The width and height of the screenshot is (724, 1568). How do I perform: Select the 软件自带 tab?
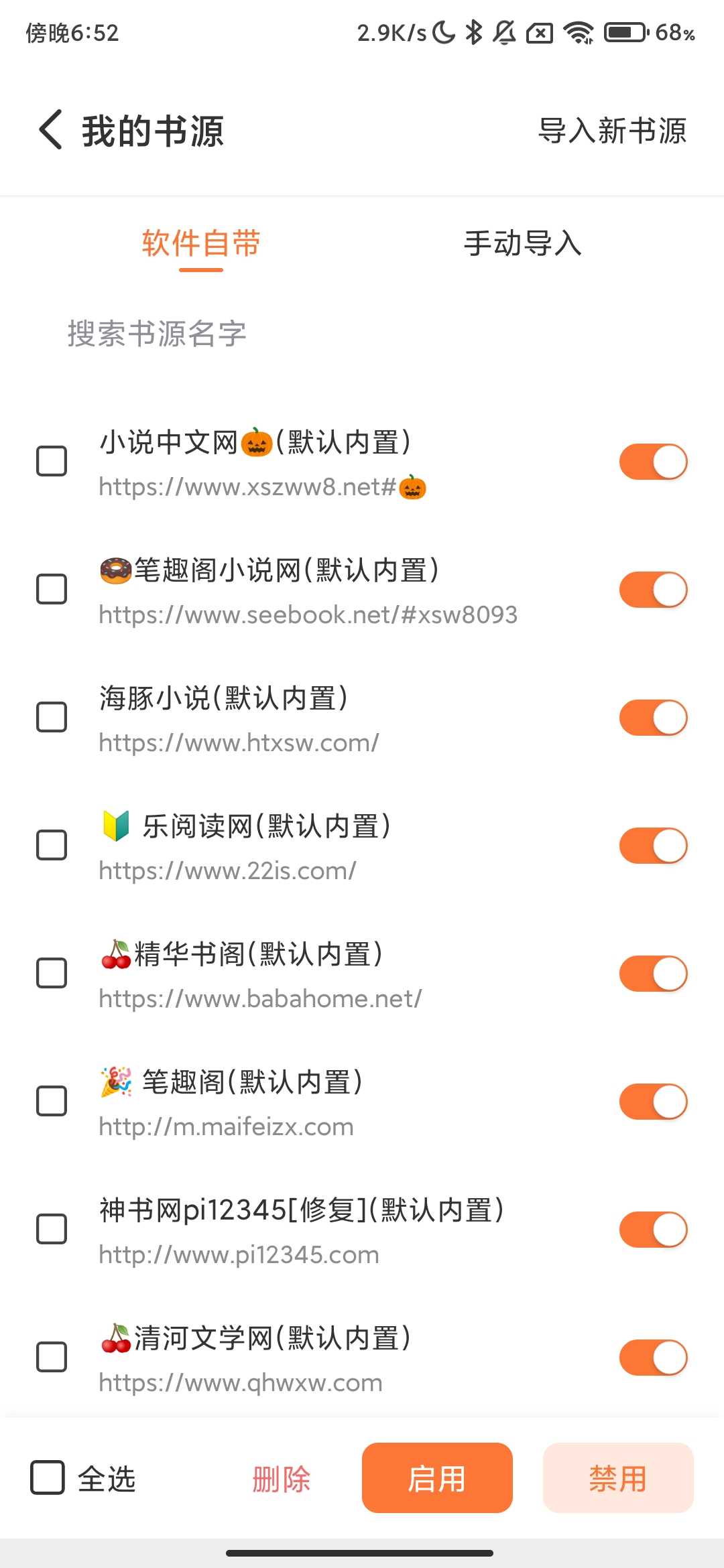point(200,245)
